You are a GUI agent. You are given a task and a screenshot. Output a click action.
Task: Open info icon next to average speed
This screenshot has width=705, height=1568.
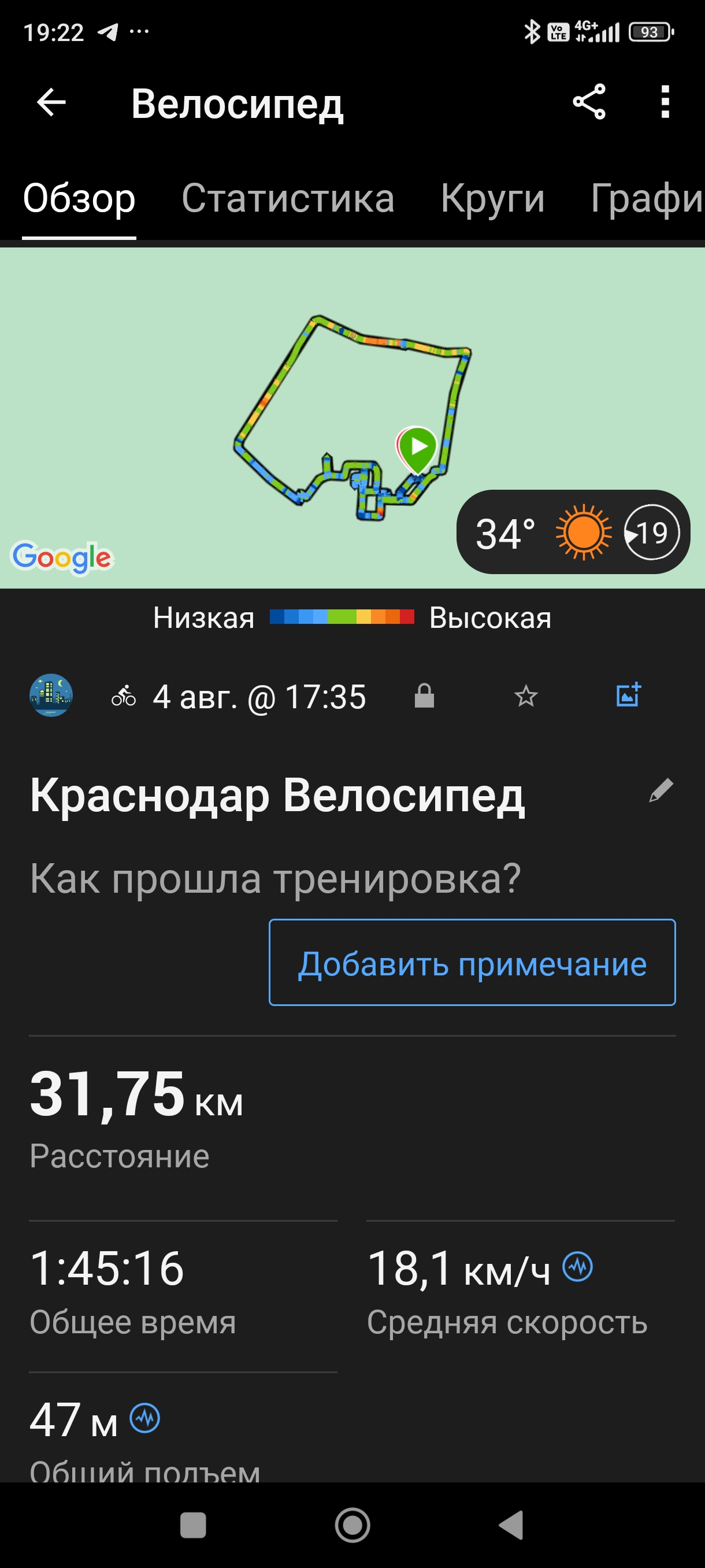point(577,1267)
